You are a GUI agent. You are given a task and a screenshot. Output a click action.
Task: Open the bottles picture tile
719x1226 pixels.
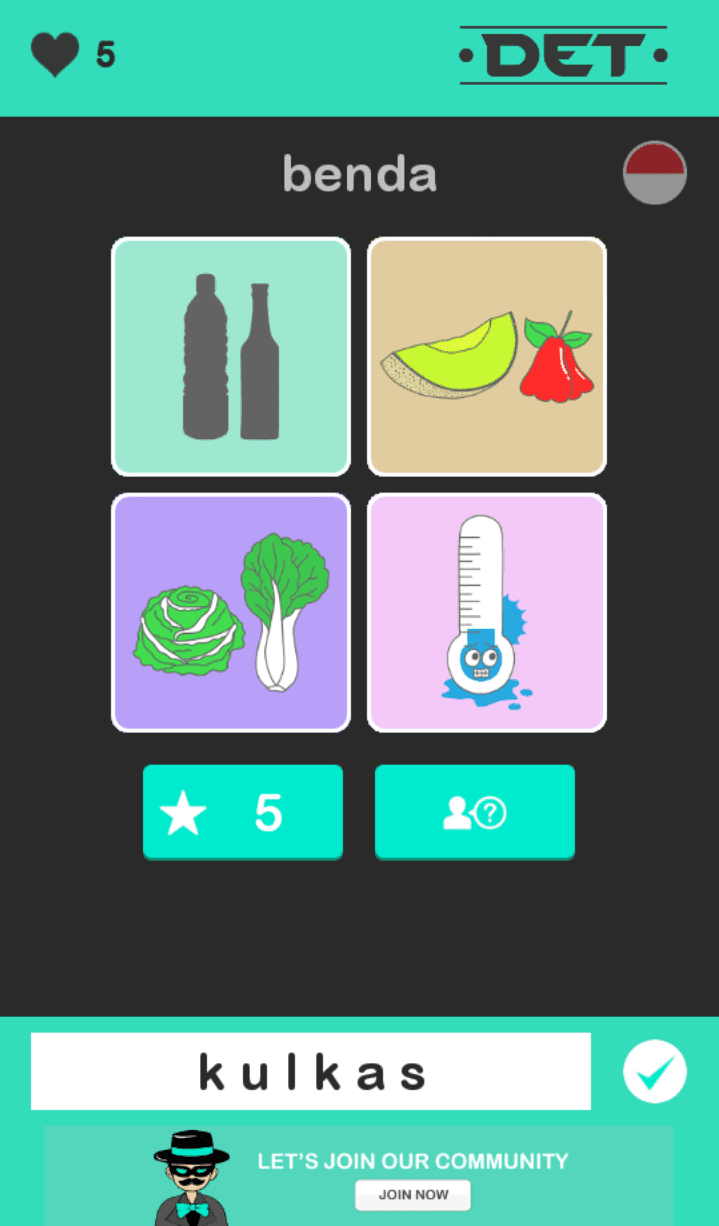[x=231, y=356]
